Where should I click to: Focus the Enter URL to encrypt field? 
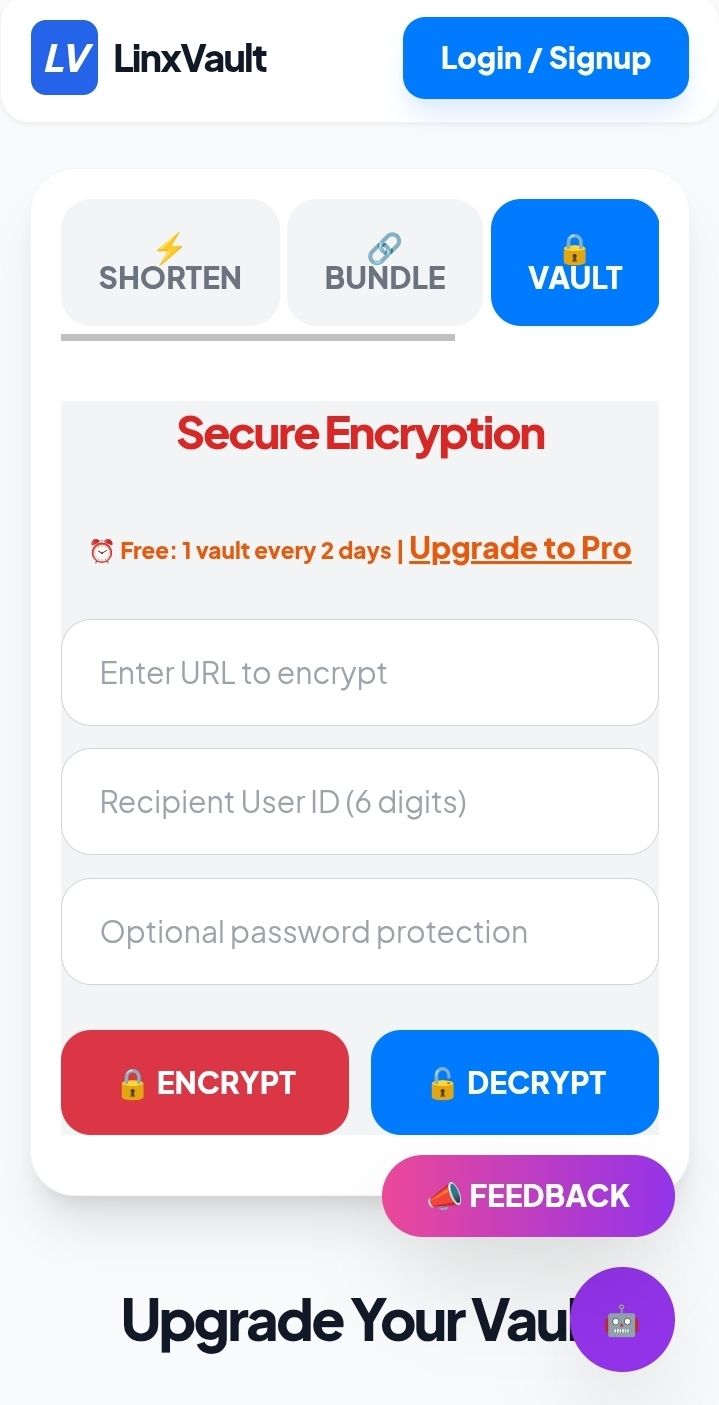(x=360, y=673)
